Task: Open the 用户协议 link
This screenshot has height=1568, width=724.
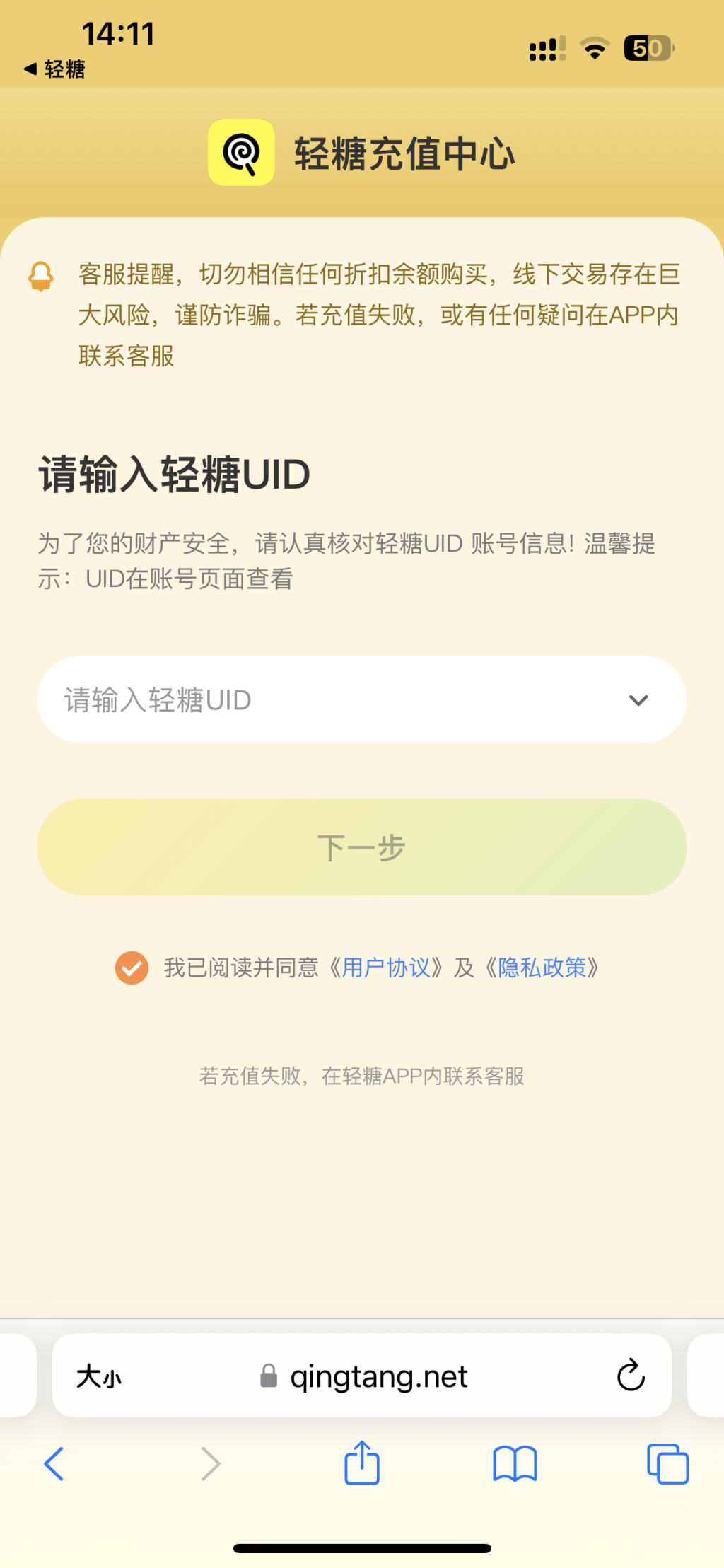Action: tap(386, 968)
